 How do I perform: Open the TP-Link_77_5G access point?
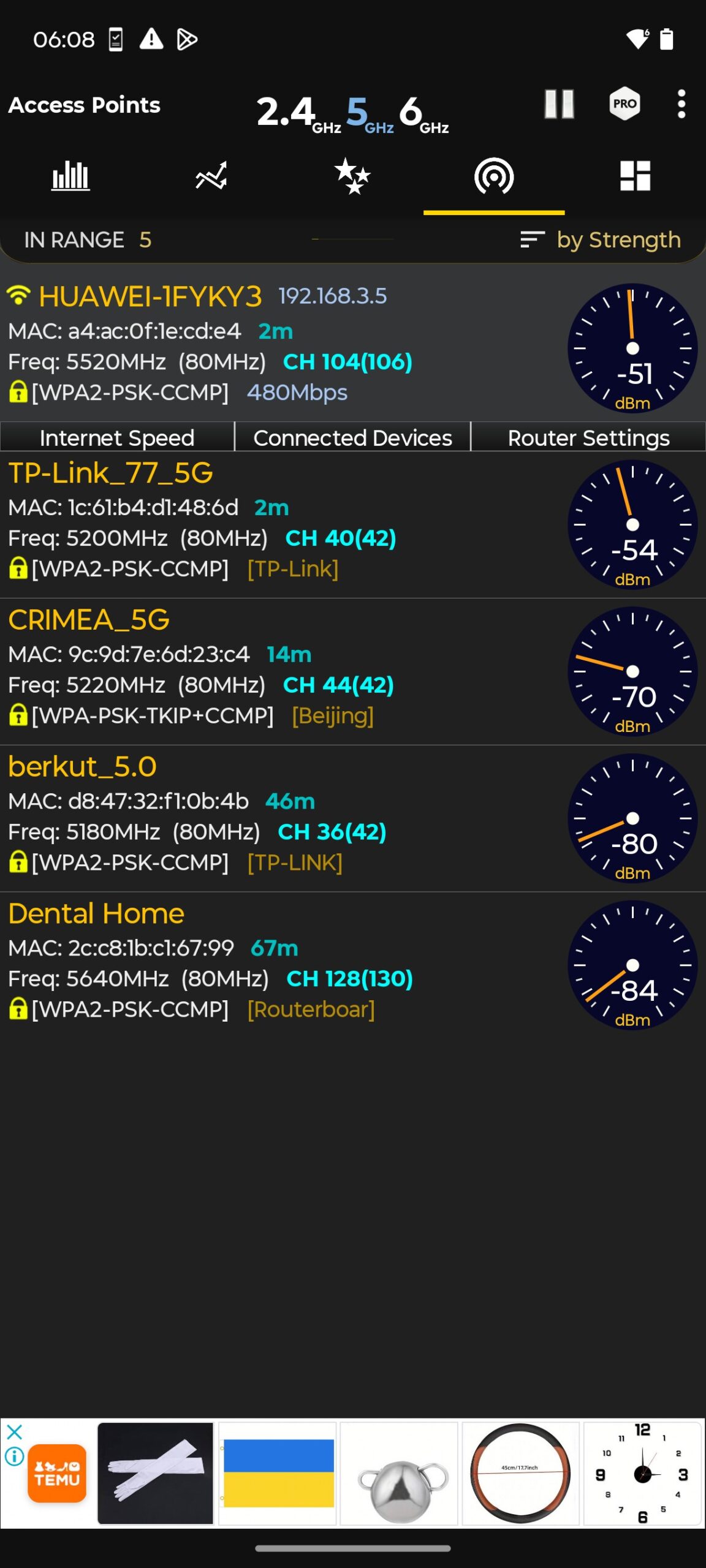click(x=353, y=525)
